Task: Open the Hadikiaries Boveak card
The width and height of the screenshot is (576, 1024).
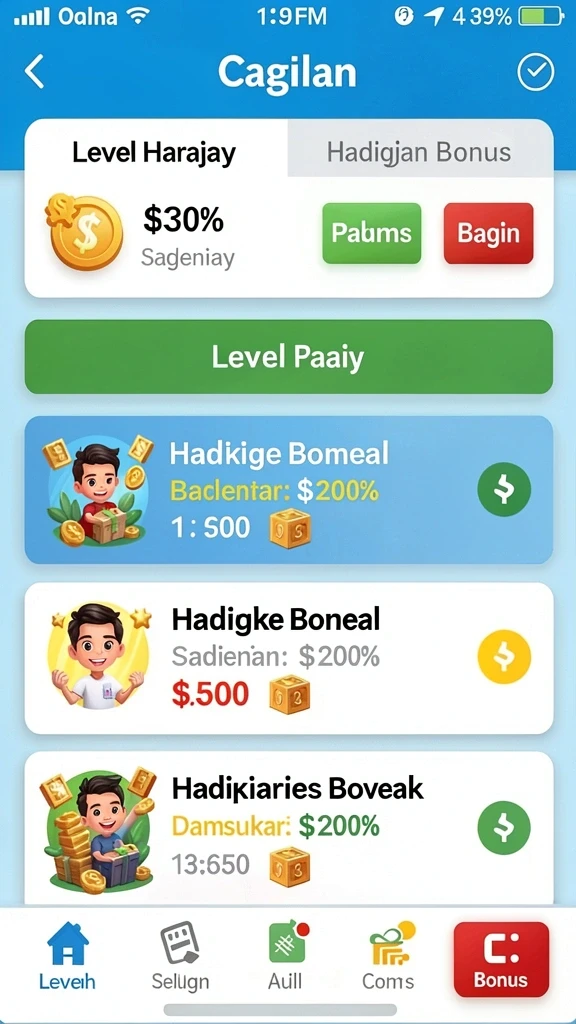Action: tap(289, 828)
